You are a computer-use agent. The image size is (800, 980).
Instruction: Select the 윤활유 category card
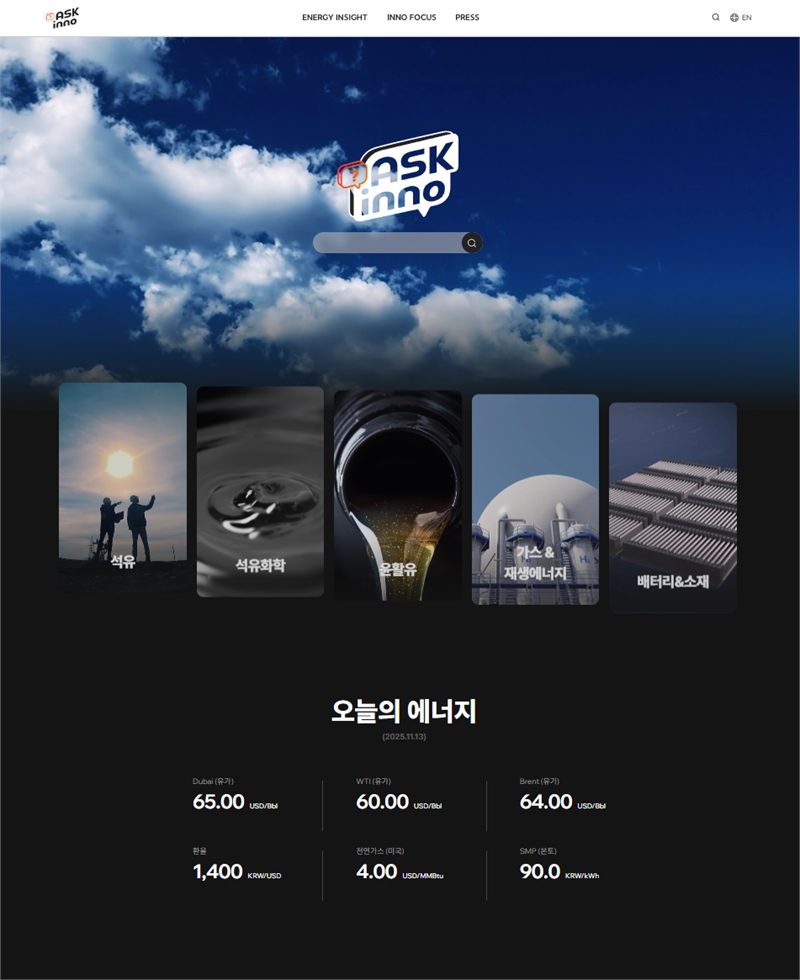tap(398, 495)
